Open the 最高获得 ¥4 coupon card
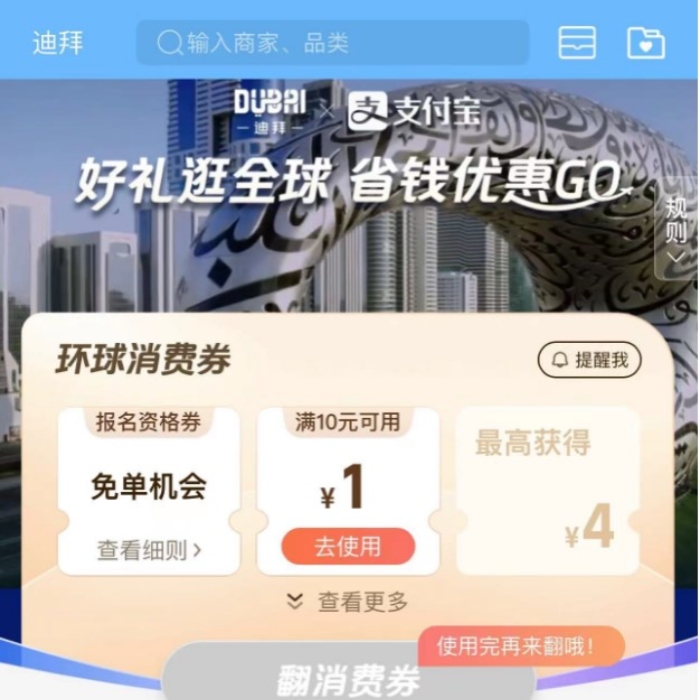The width and height of the screenshot is (700, 700). [547, 490]
